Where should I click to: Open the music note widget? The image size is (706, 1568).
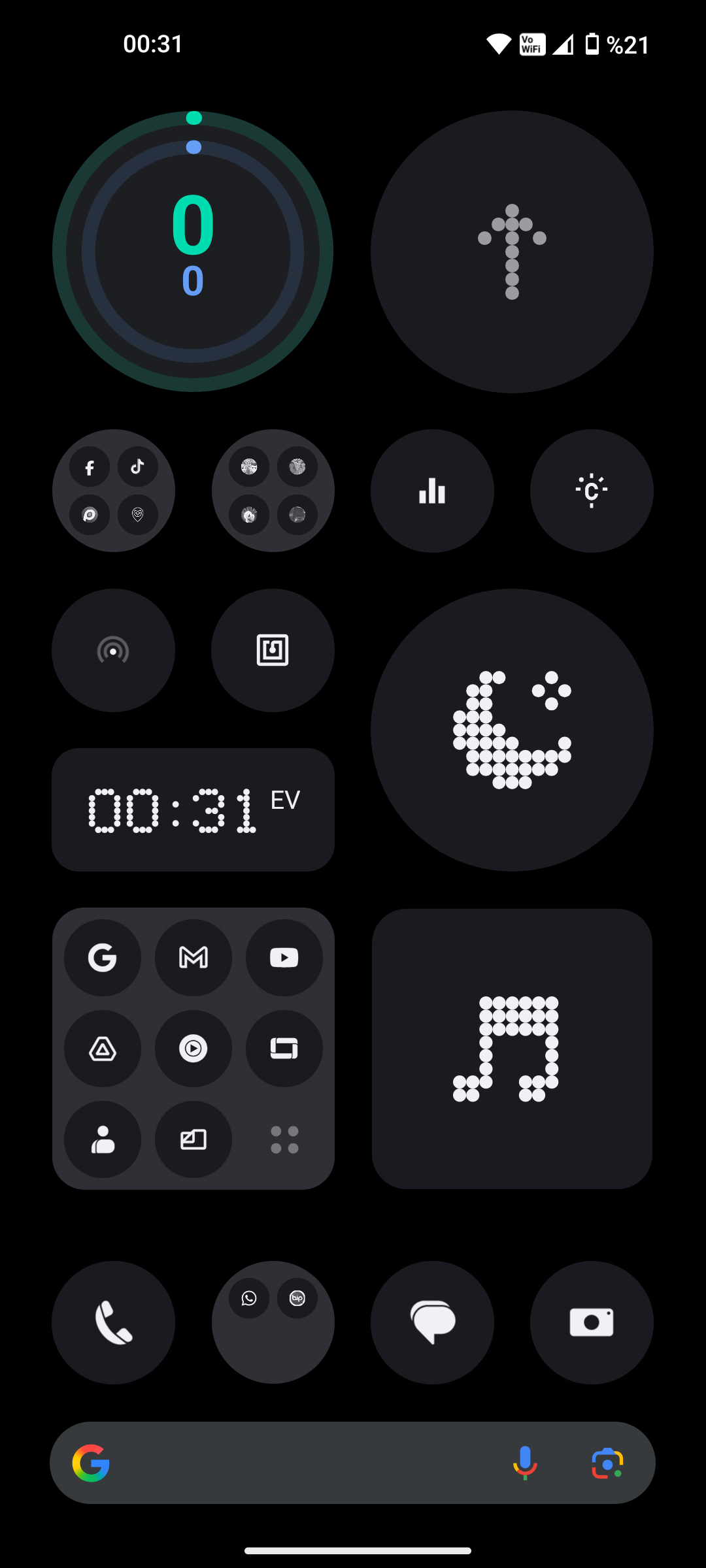(x=512, y=1049)
